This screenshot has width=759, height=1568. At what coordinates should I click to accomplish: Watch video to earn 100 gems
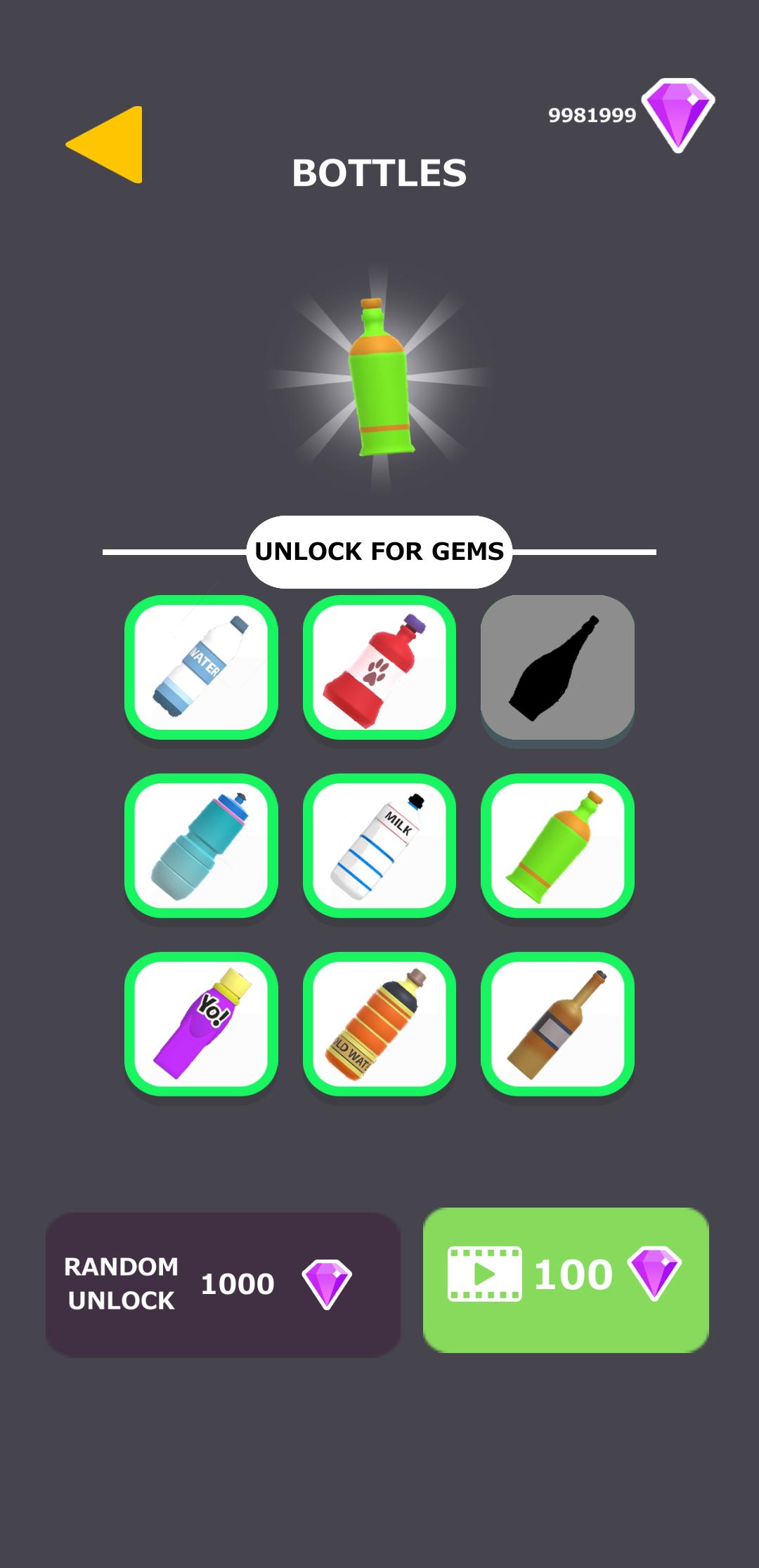tap(566, 1280)
